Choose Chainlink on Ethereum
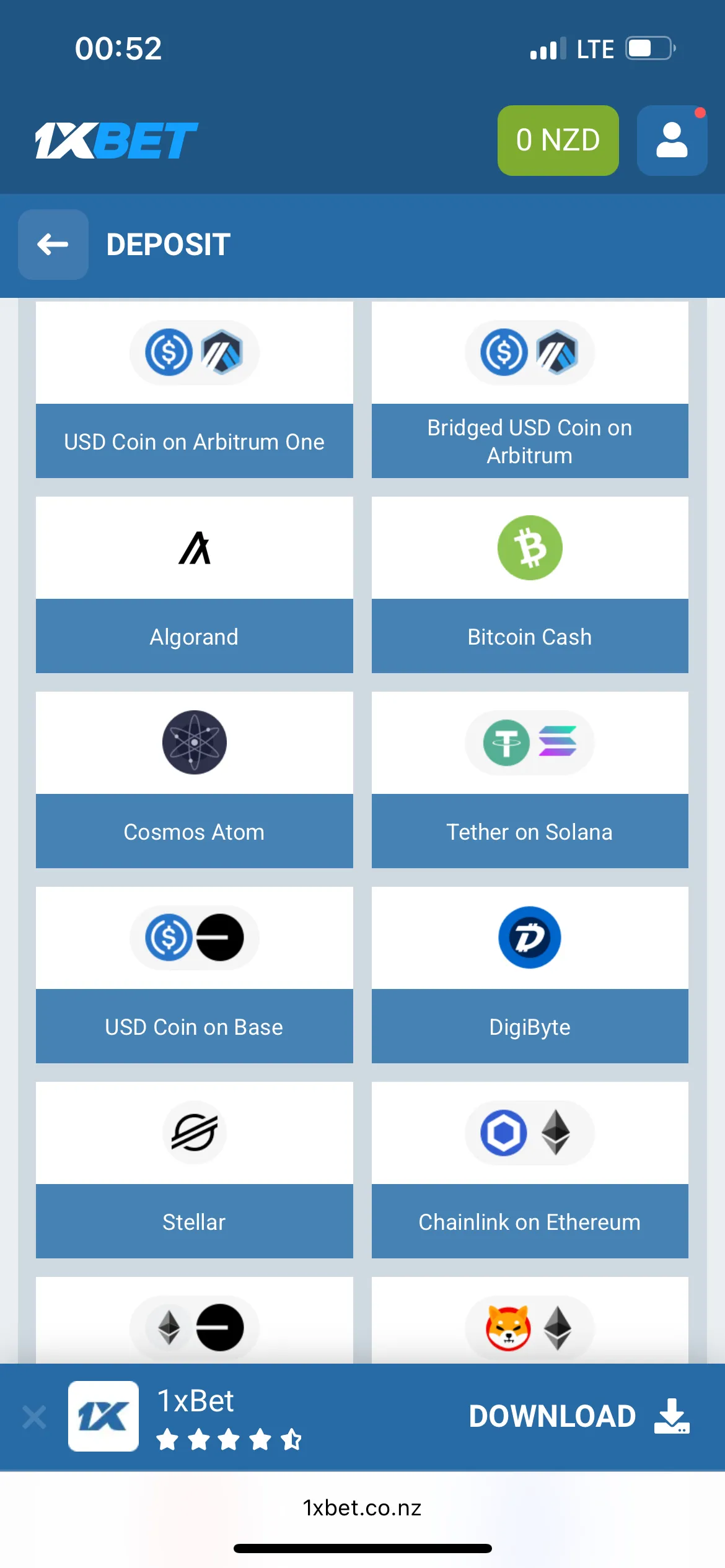Screen dimensions: 725x1568 (530, 1170)
